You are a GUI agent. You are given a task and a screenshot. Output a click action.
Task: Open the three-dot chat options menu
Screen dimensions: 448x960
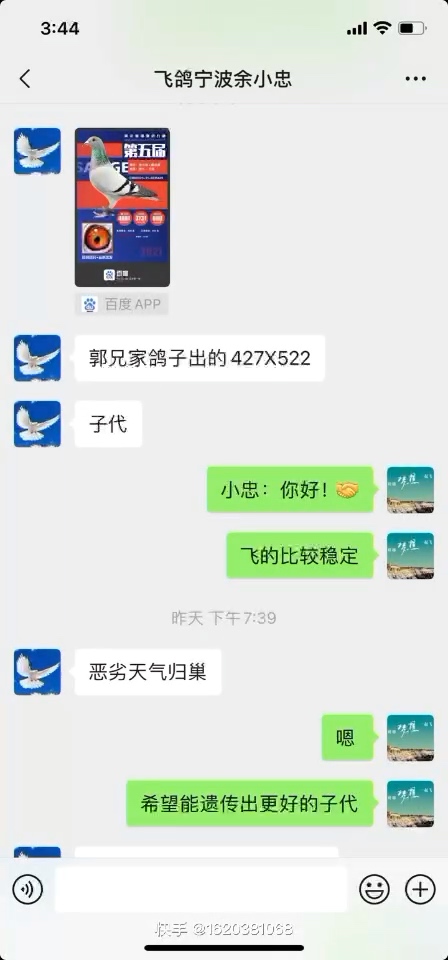[x=416, y=79]
